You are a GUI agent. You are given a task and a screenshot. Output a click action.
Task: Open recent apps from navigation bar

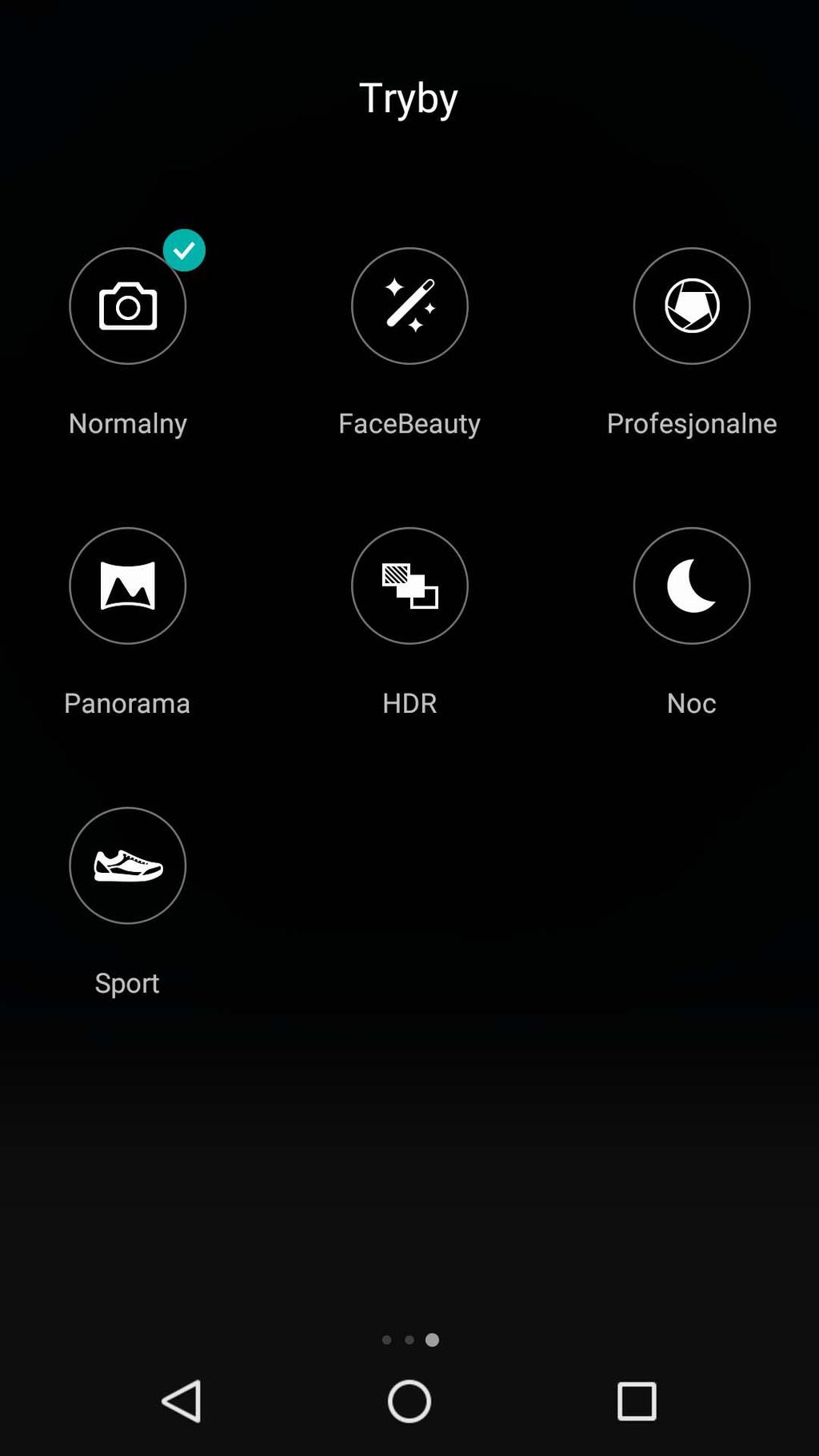[637, 1401]
